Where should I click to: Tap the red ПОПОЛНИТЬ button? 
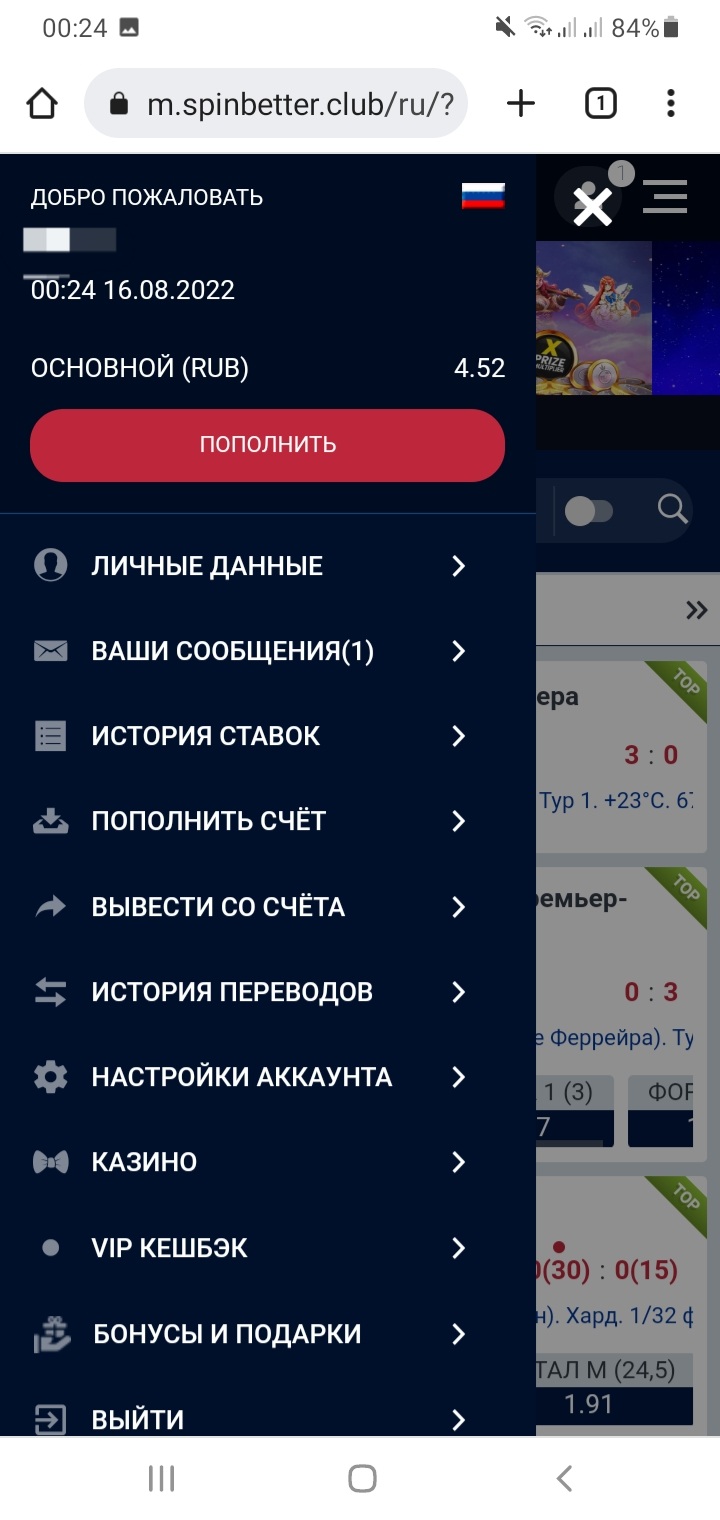(x=267, y=445)
